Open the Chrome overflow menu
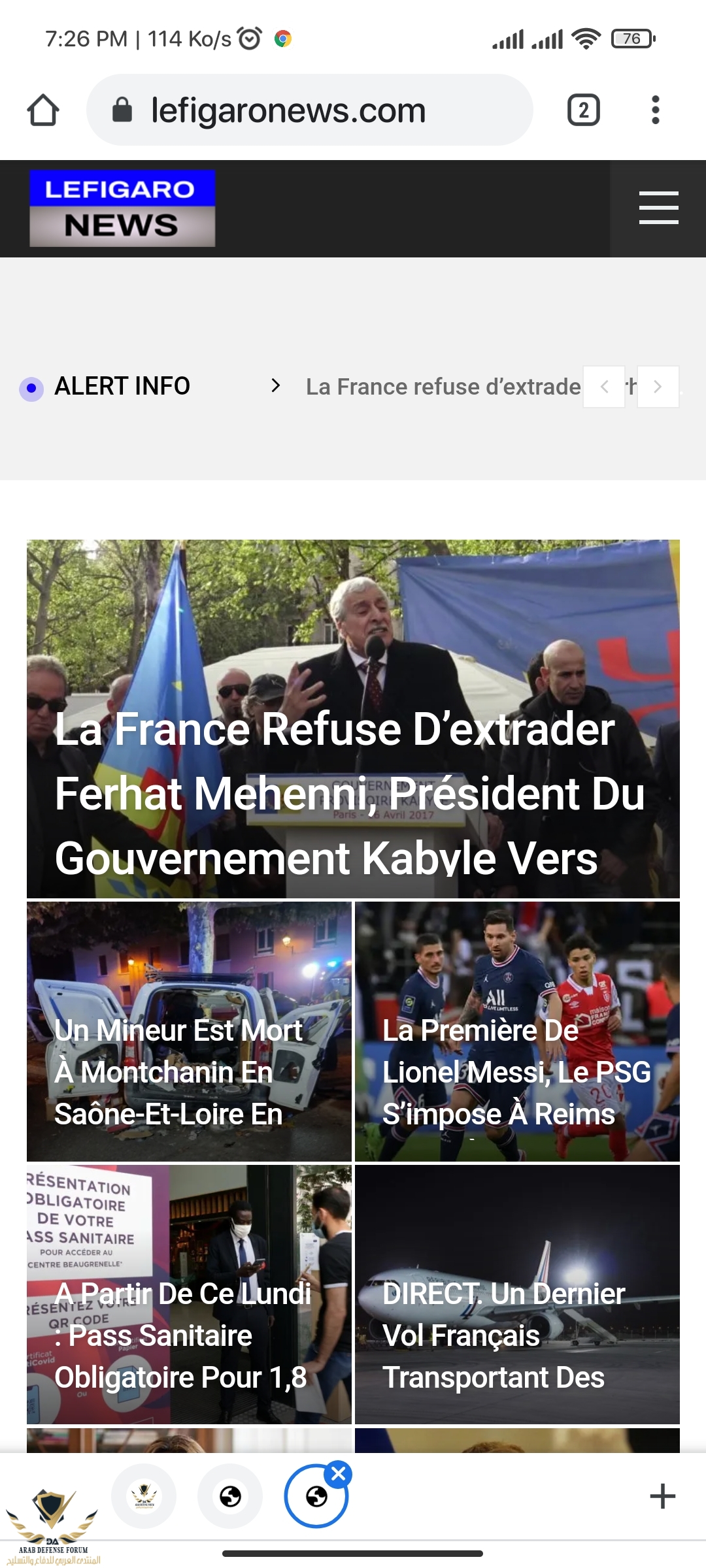 (x=655, y=110)
